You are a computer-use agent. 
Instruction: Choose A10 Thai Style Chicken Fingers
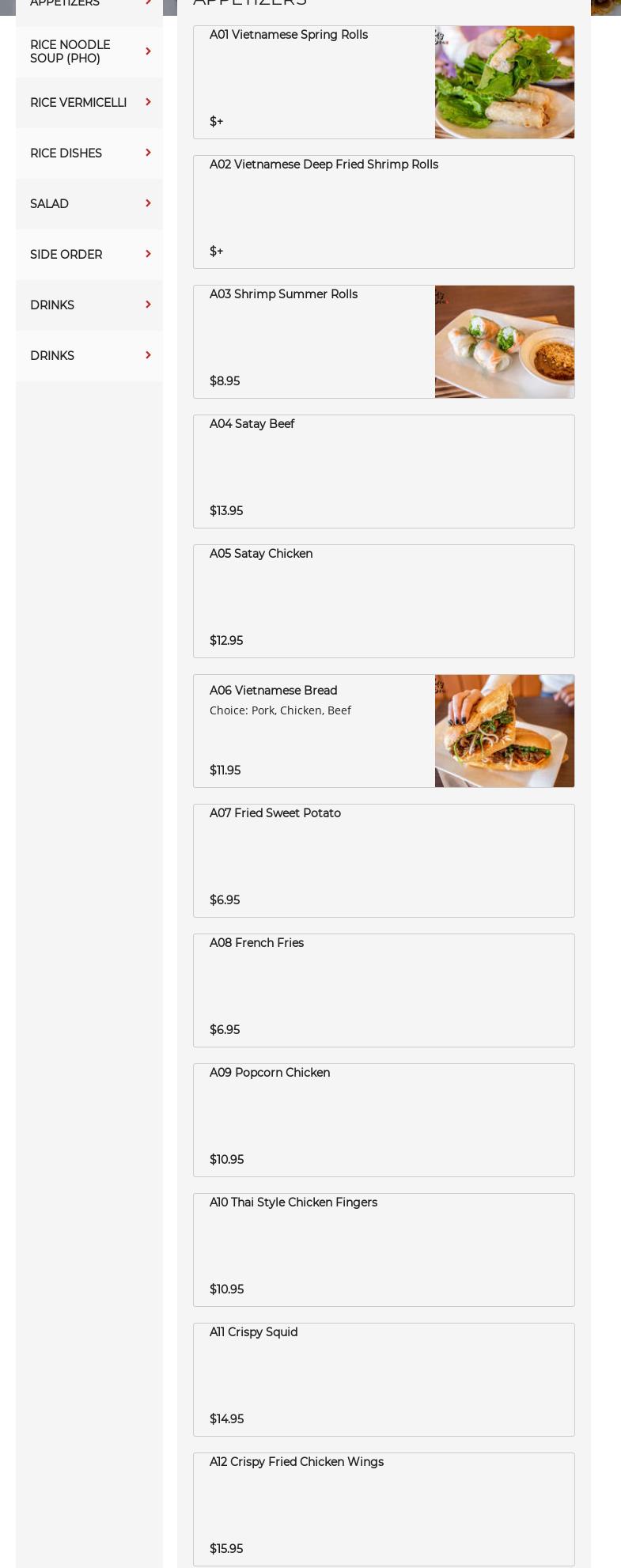click(384, 1250)
